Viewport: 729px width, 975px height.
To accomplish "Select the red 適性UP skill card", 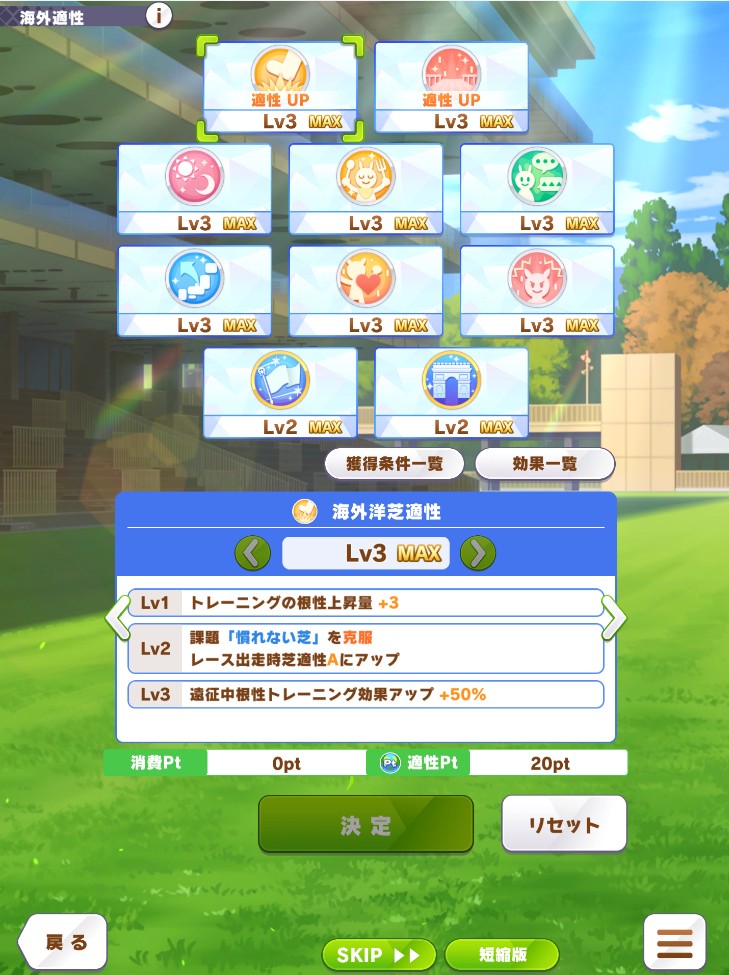I will [451, 87].
